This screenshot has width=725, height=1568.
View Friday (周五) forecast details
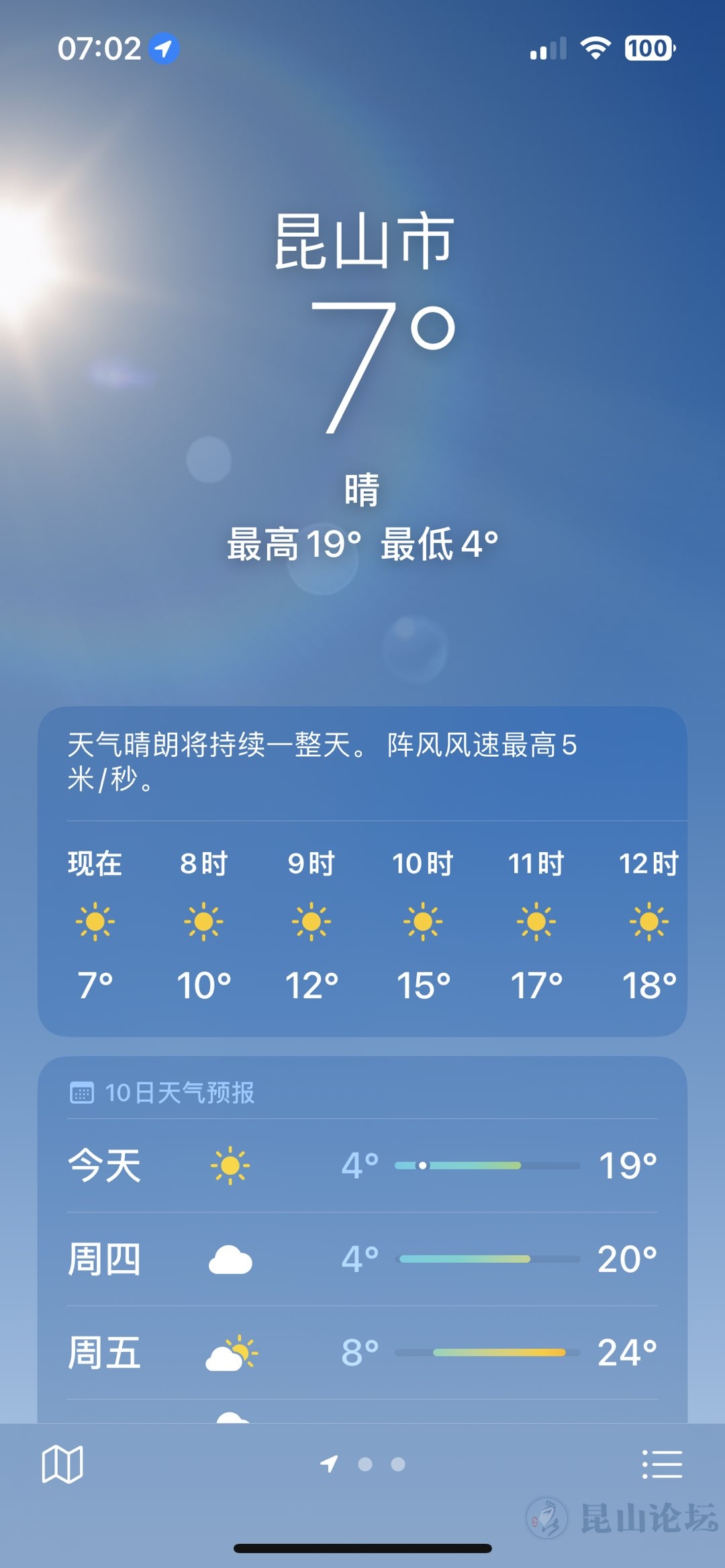pos(362,1352)
